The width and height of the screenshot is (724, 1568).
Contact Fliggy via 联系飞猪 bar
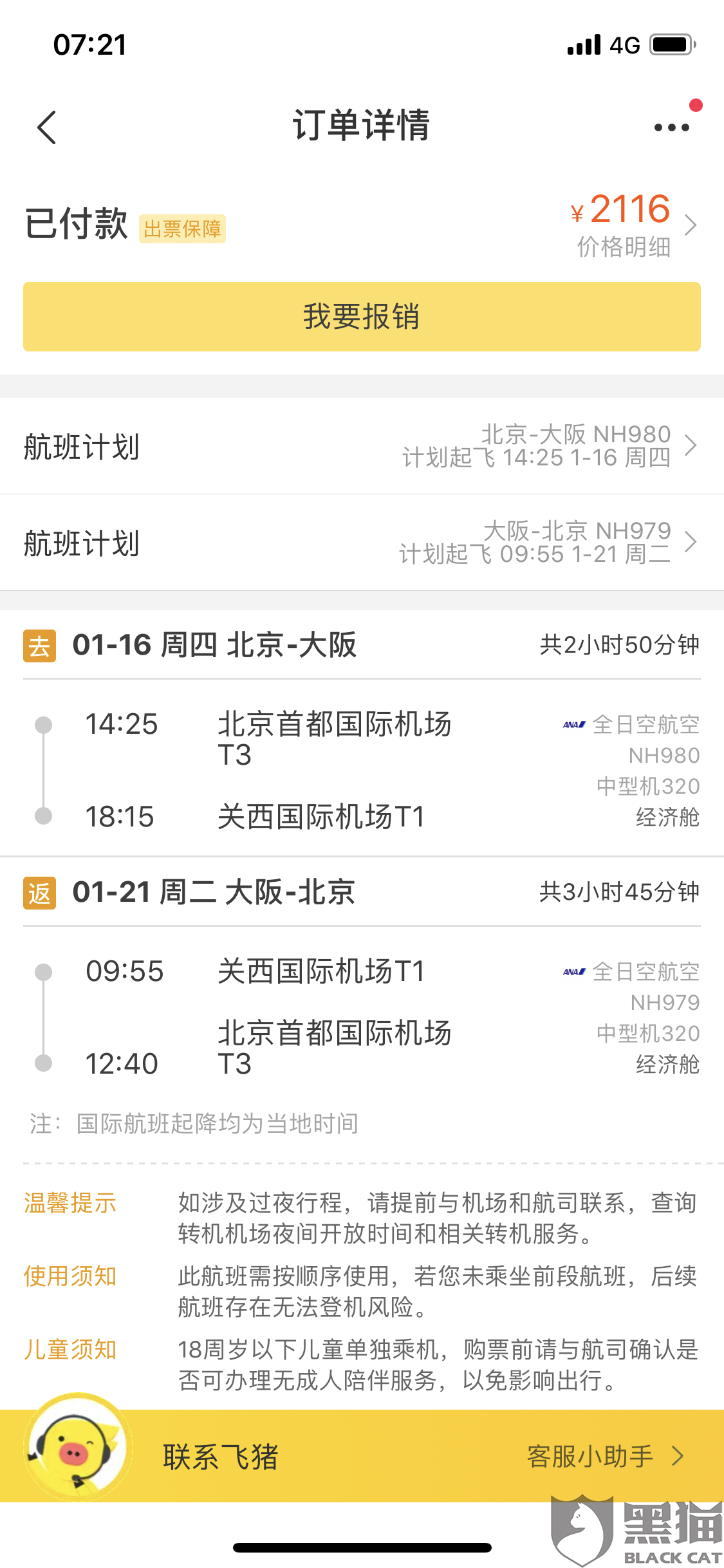tap(220, 1457)
